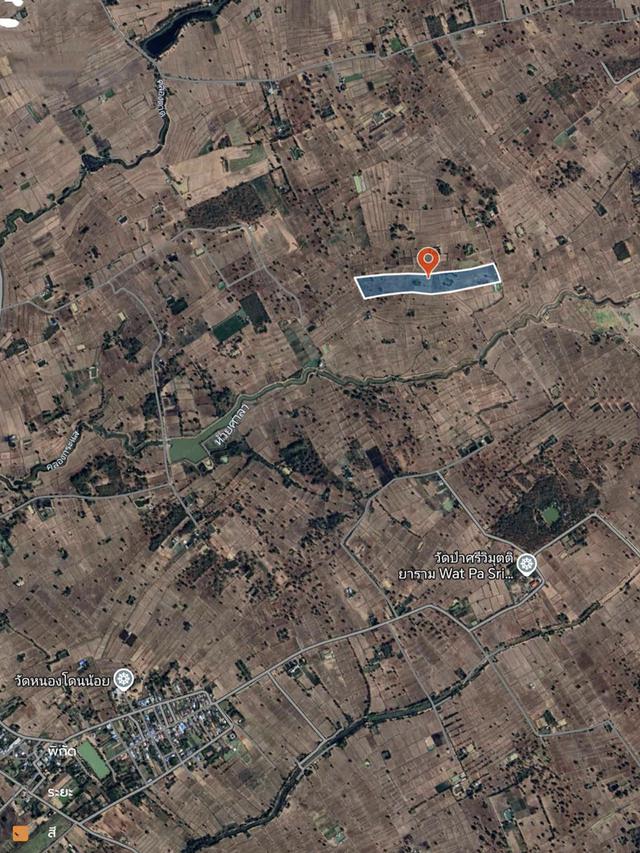Tap the orange color swatch beside สี
The height and width of the screenshot is (853, 640).
[x=21, y=832]
